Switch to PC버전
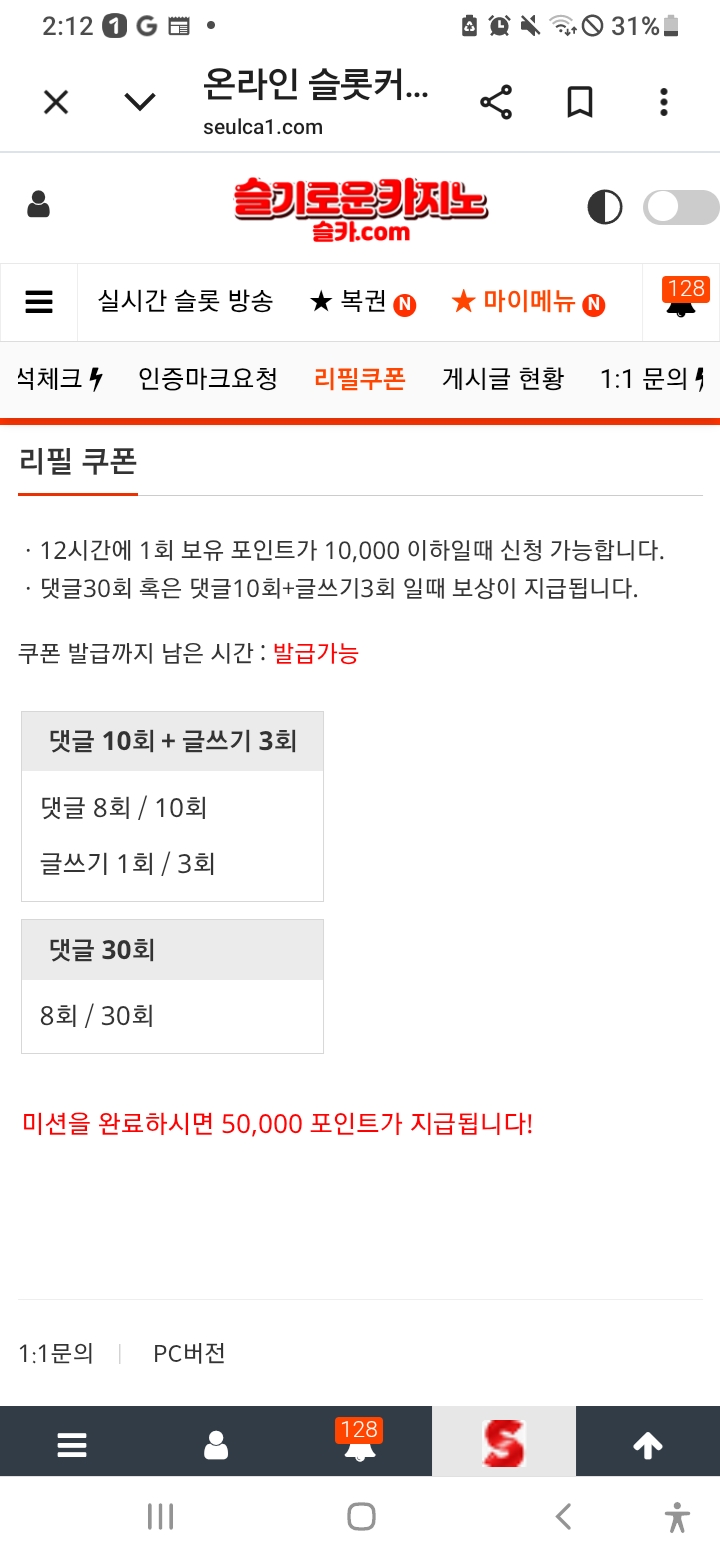The width and height of the screenshot is (720, 1560). [x=189, y=1354]
